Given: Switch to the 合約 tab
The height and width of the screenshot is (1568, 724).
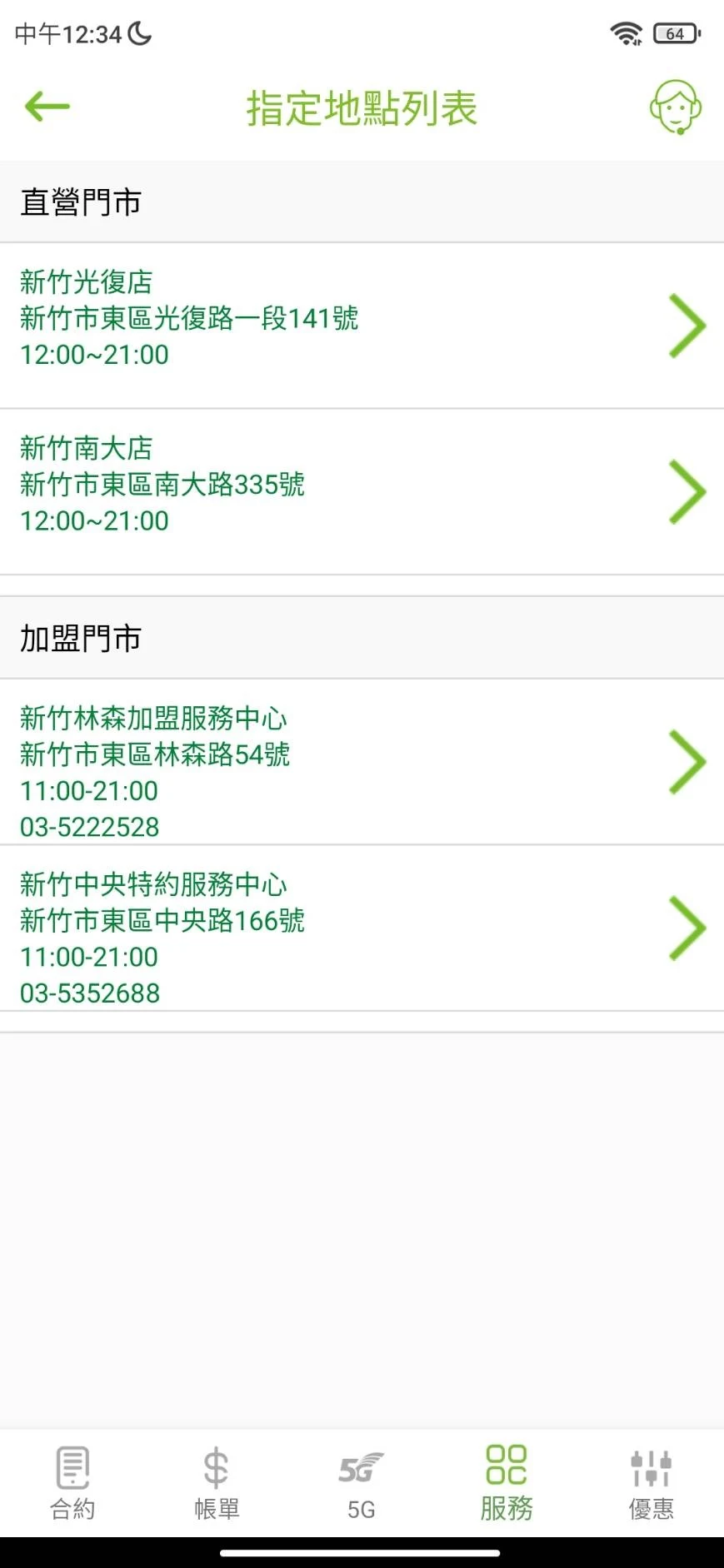Looking at the screenshot, I should click(72, 1483).
